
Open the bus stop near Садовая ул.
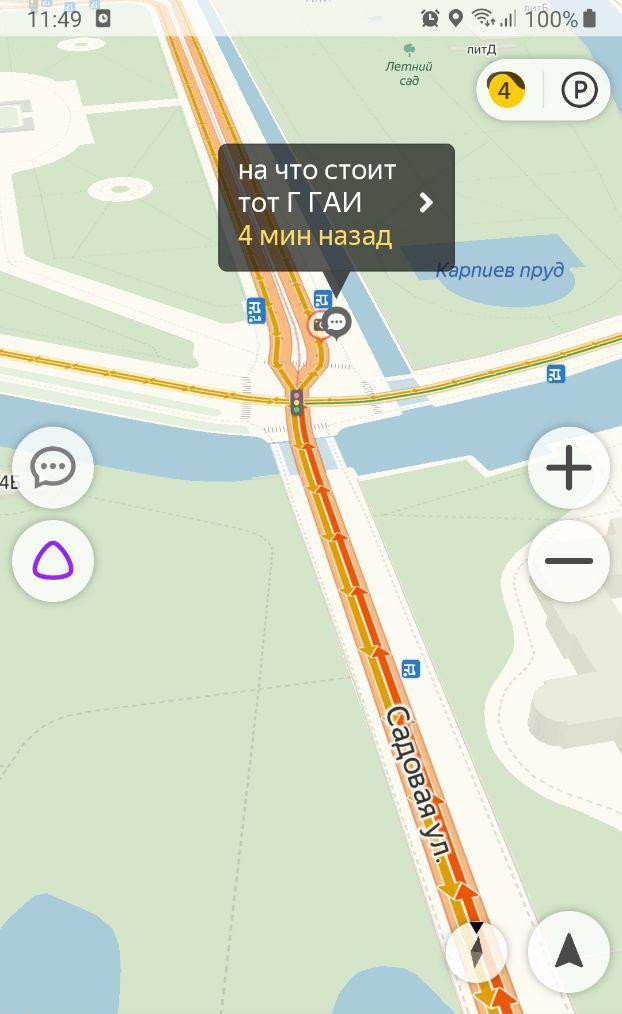coord(411,669)
